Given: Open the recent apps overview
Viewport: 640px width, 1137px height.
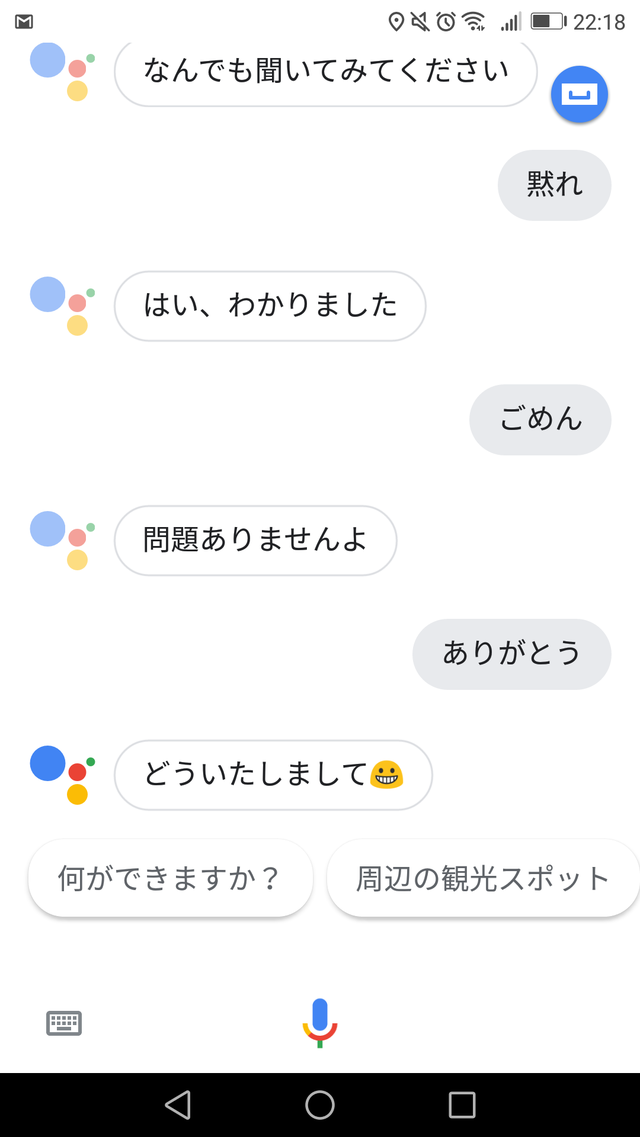Looking at the screenshot, I should (x=462, y=1104).
